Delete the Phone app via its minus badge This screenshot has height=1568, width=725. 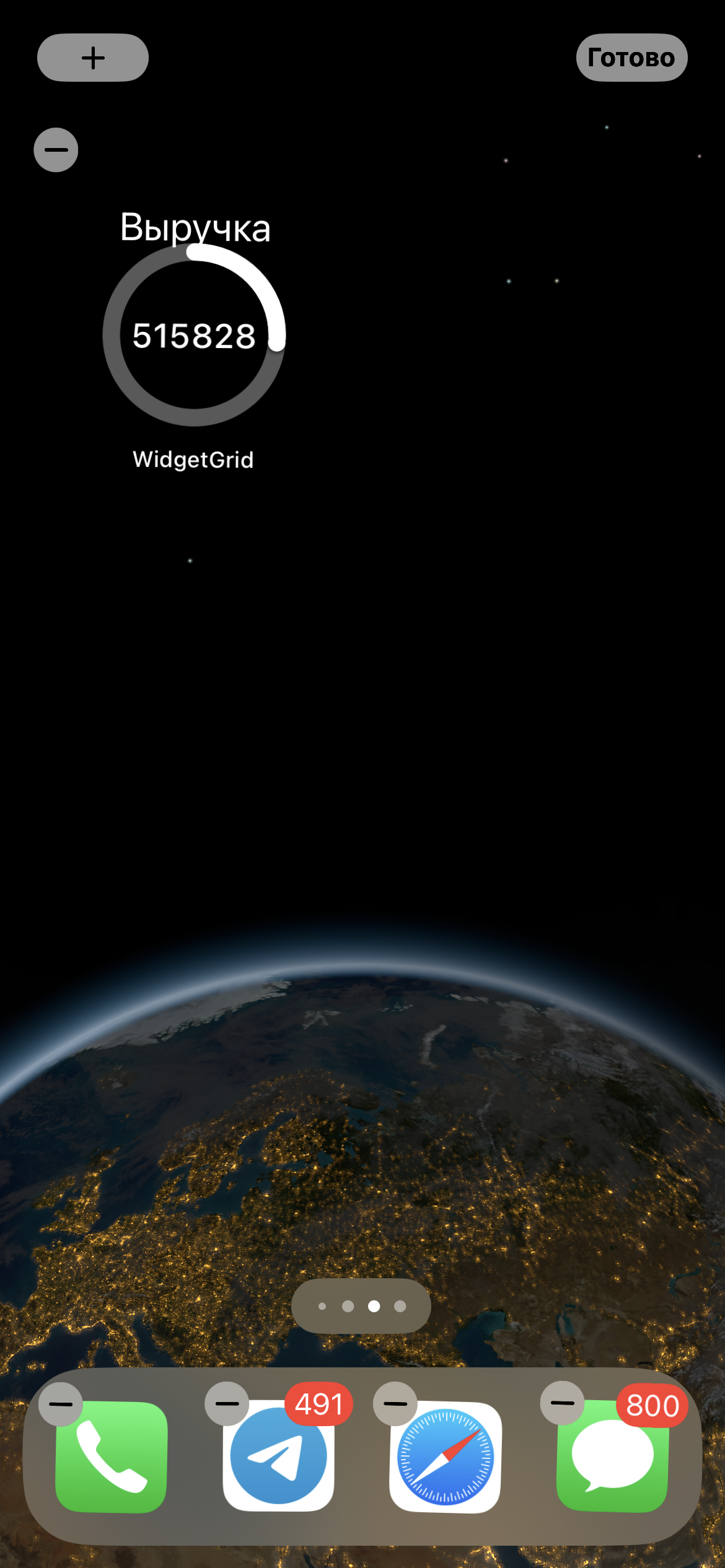click(x=61, y=1404)
